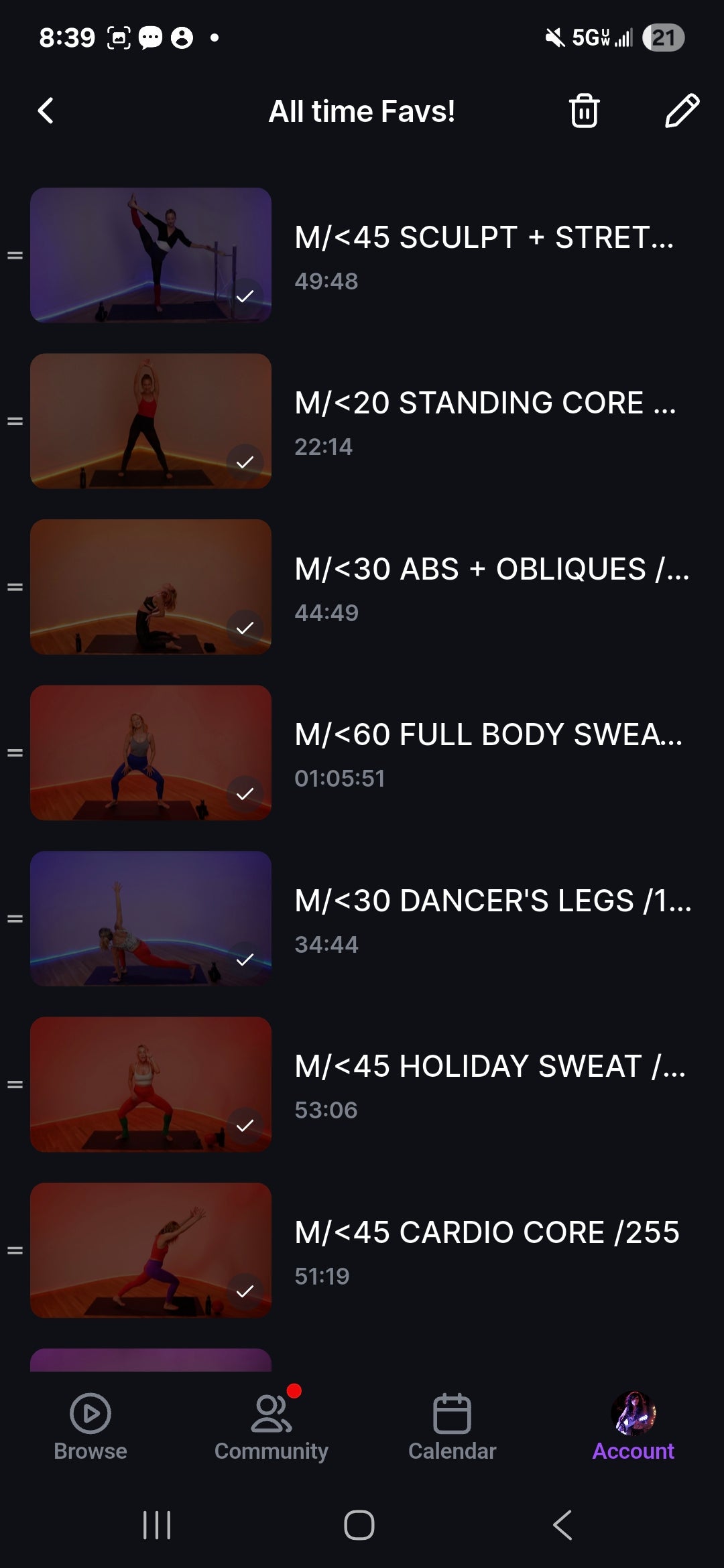Edit the playlist with the pencil icon
Screen dimensions: 724x1568
point(682,111)
